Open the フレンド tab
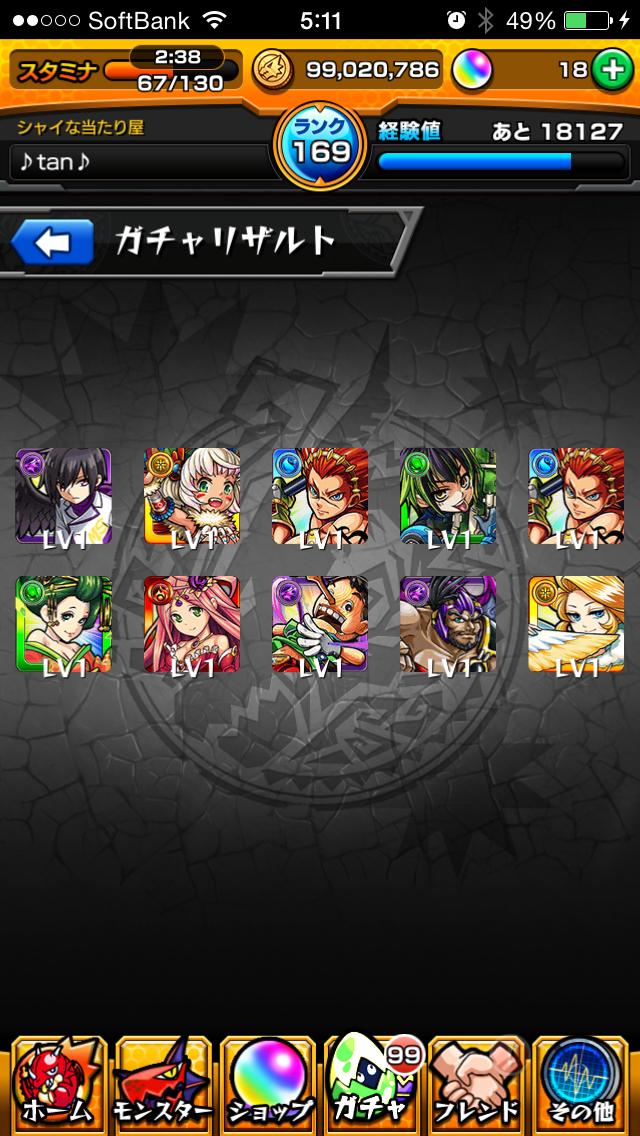 tap(477, 1084)
